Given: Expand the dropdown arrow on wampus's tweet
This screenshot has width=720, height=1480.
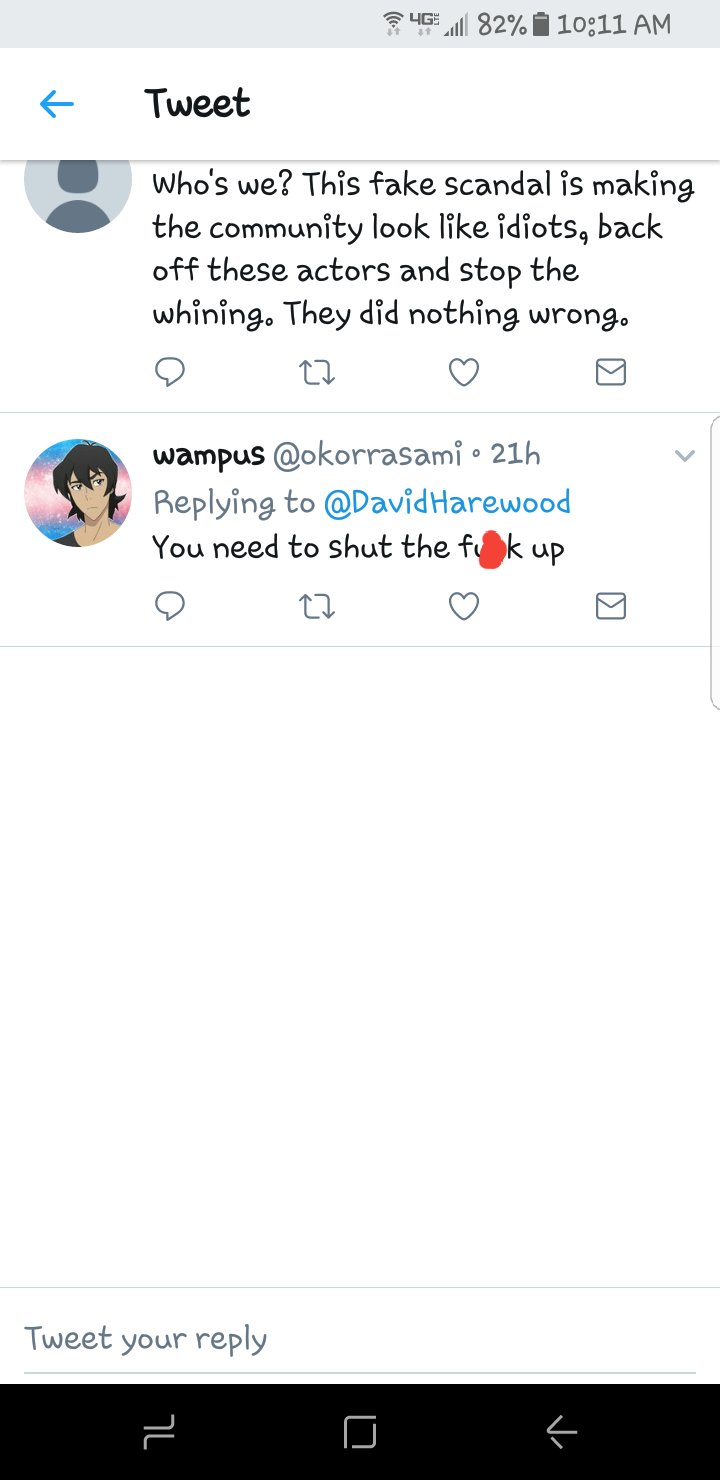Looking at the screenshot, I should click(685, 456).
